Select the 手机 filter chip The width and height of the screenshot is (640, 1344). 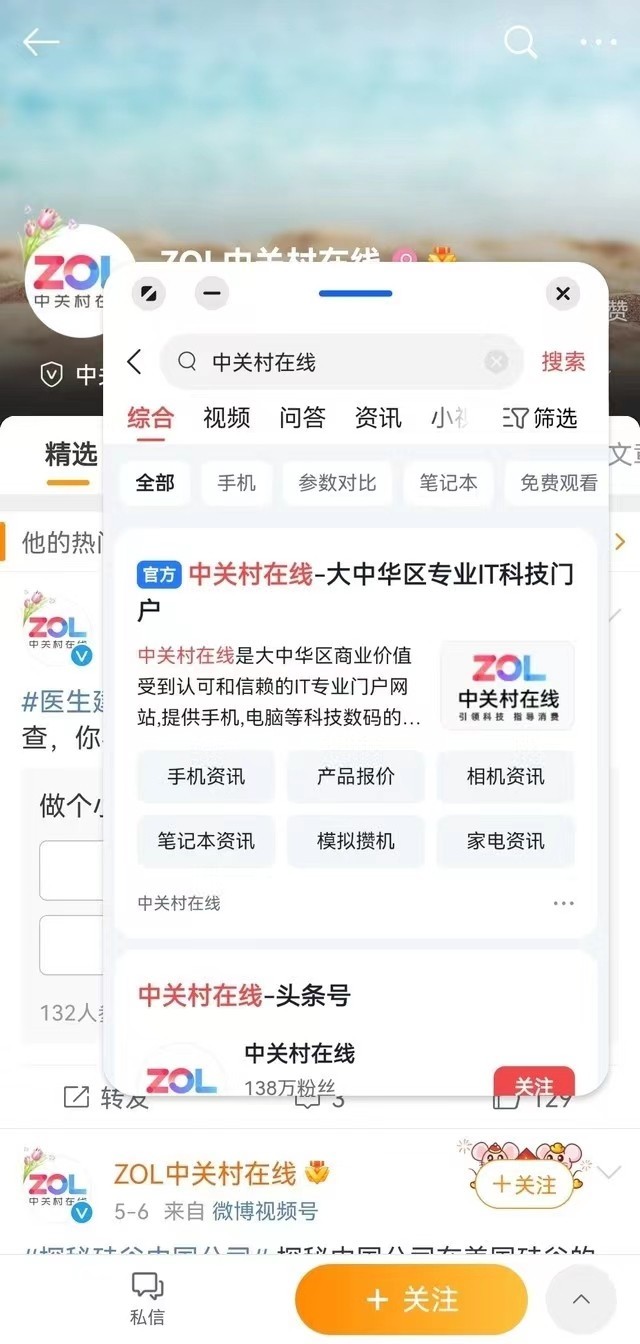point(236,483)
